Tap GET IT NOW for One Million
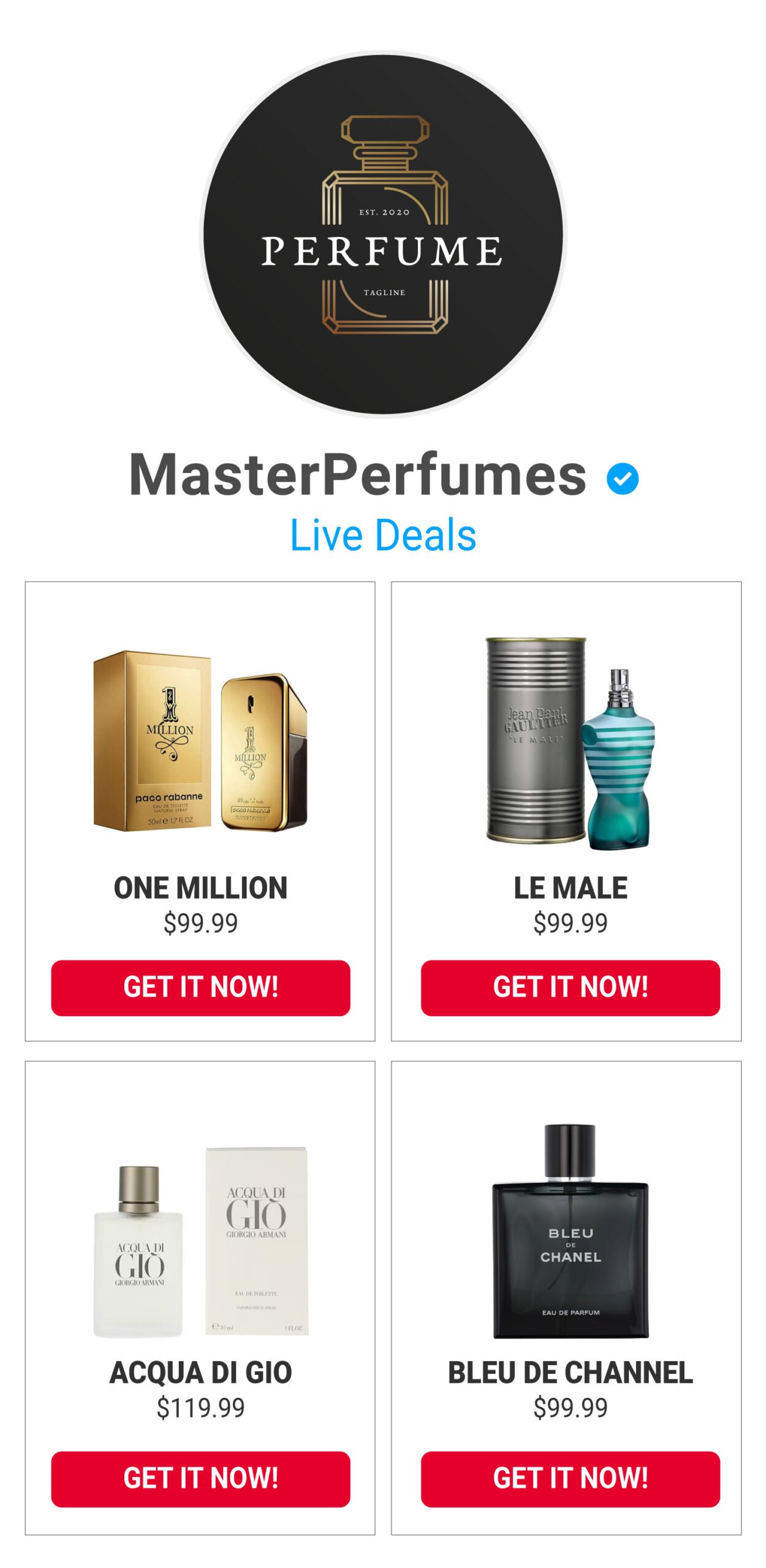The height and width of the screenshot is (1568, 766). 200,987
